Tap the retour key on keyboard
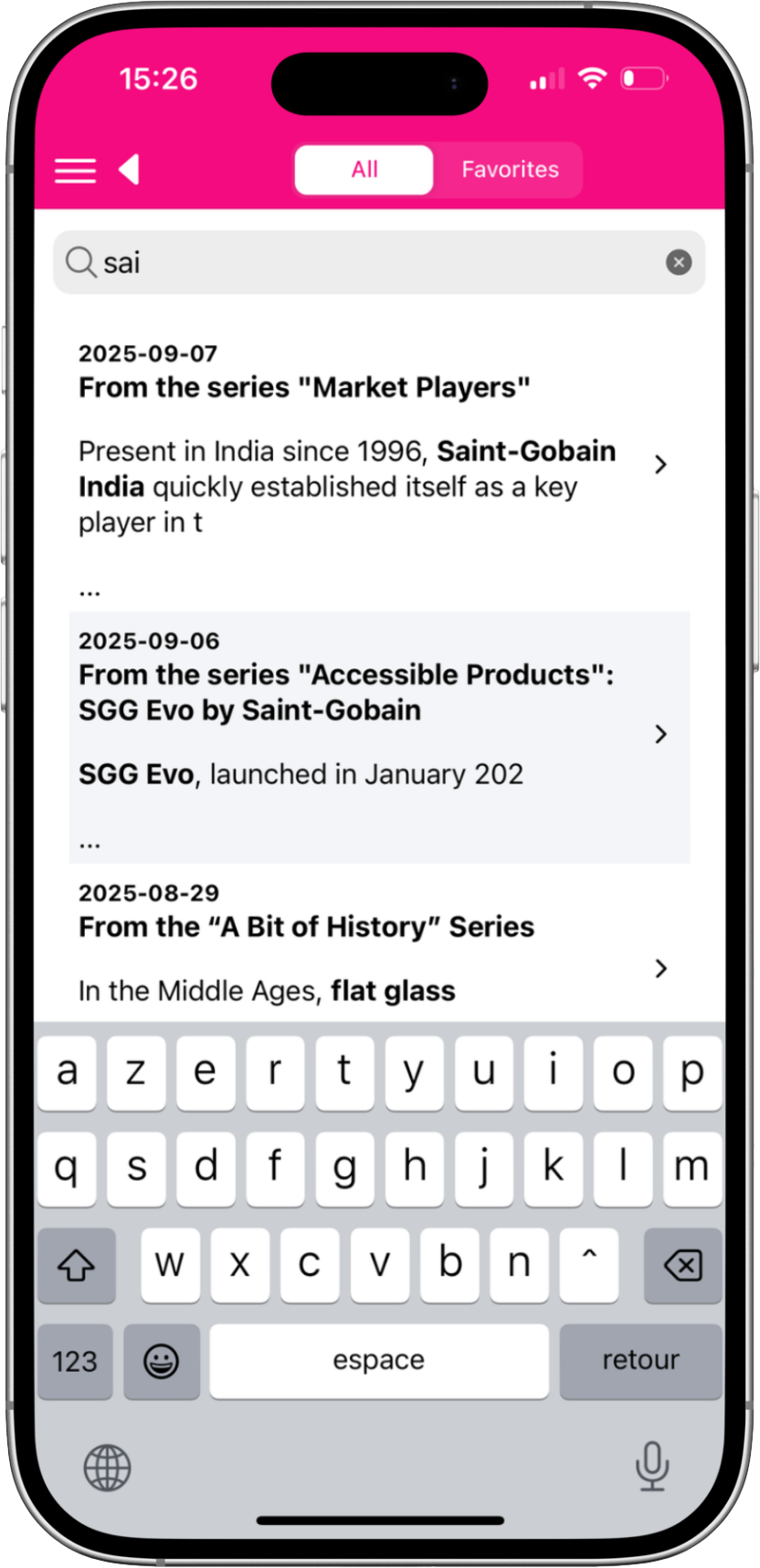The image size is (760, 1568). point(640,1361)
